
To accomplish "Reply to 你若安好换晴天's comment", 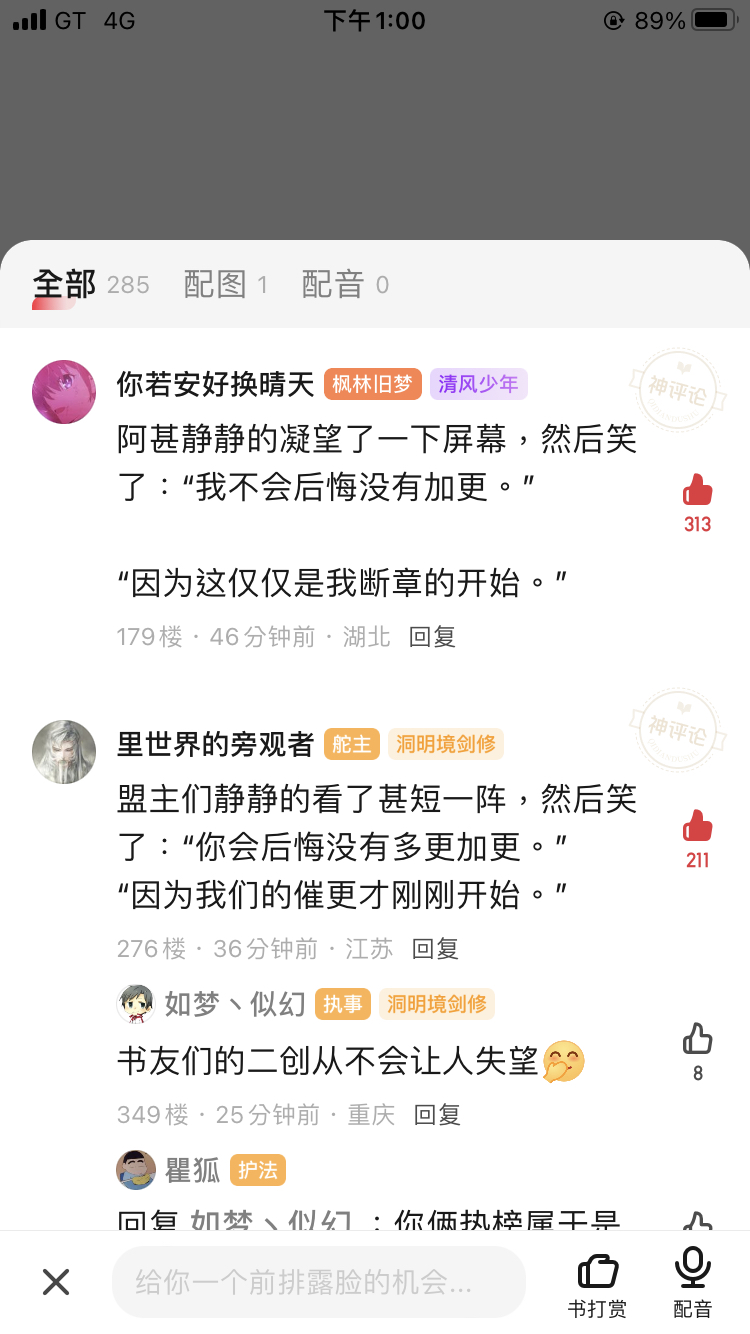I will (432, 637).
